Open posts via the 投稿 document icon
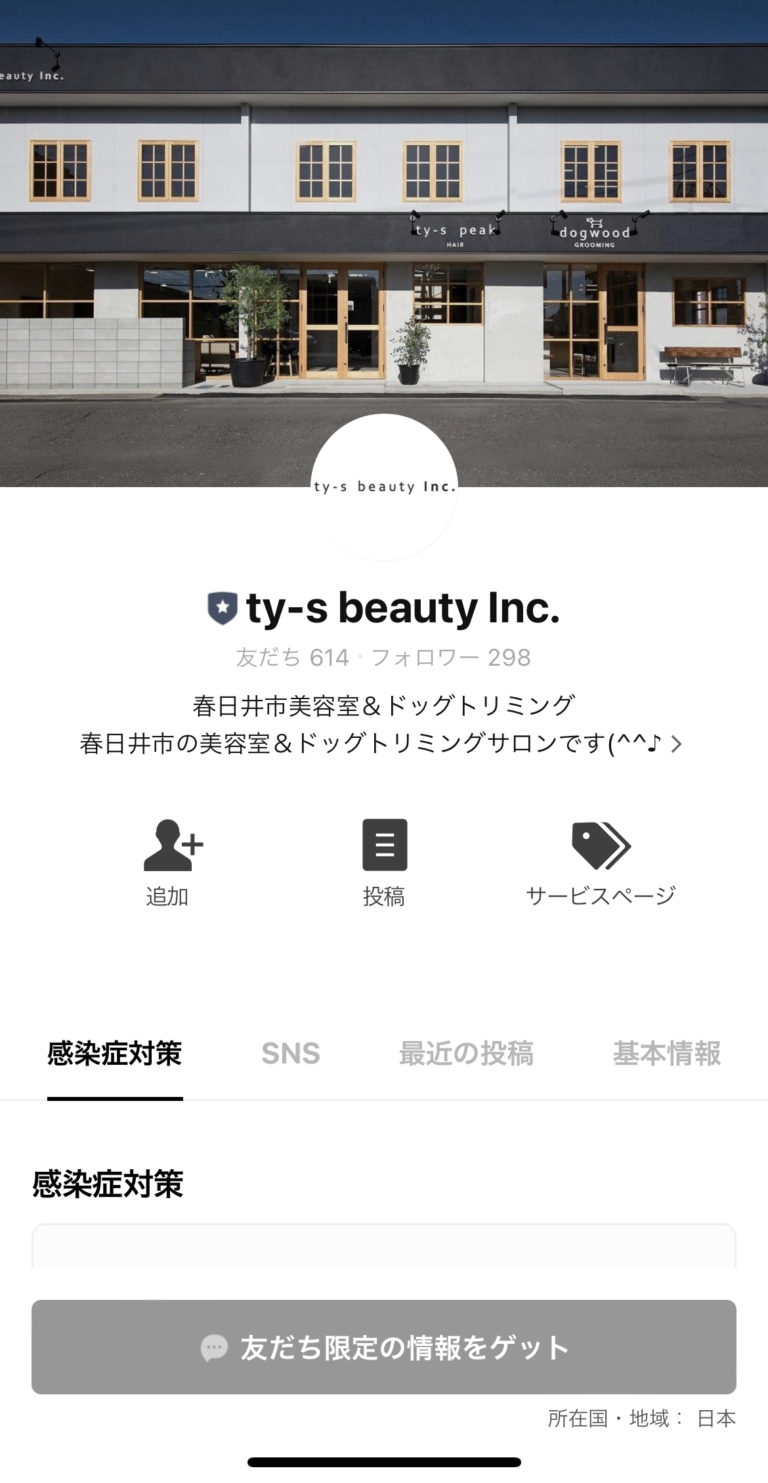This screenshot has height=1483, width=768. 383,845
